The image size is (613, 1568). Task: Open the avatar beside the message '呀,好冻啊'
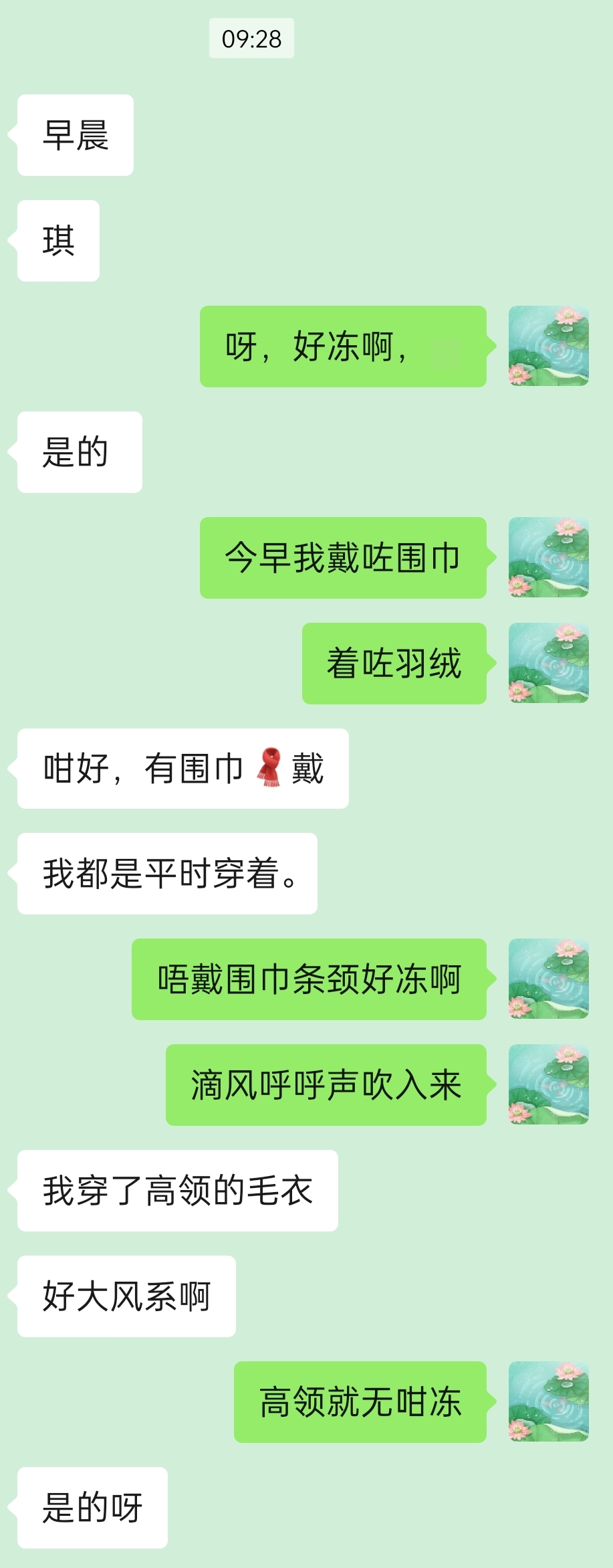(548, 346)
